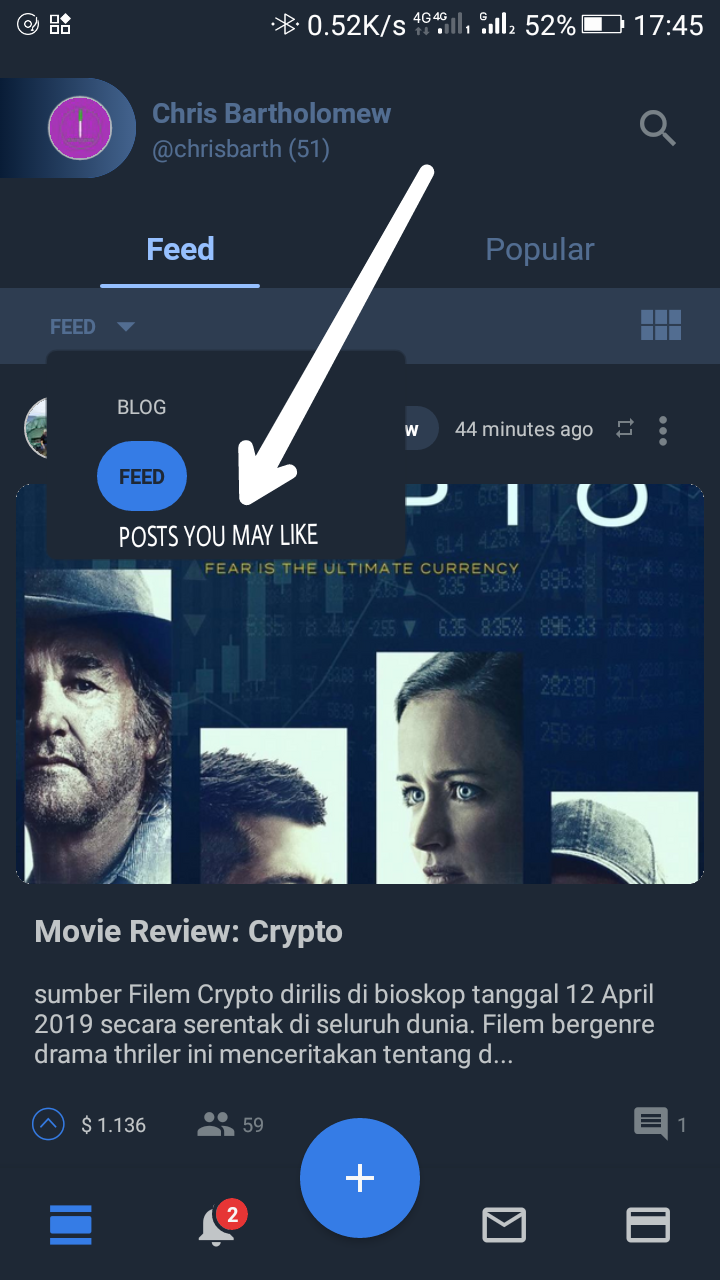
Task: Open the messages envelope tab
Action: 504,1225
